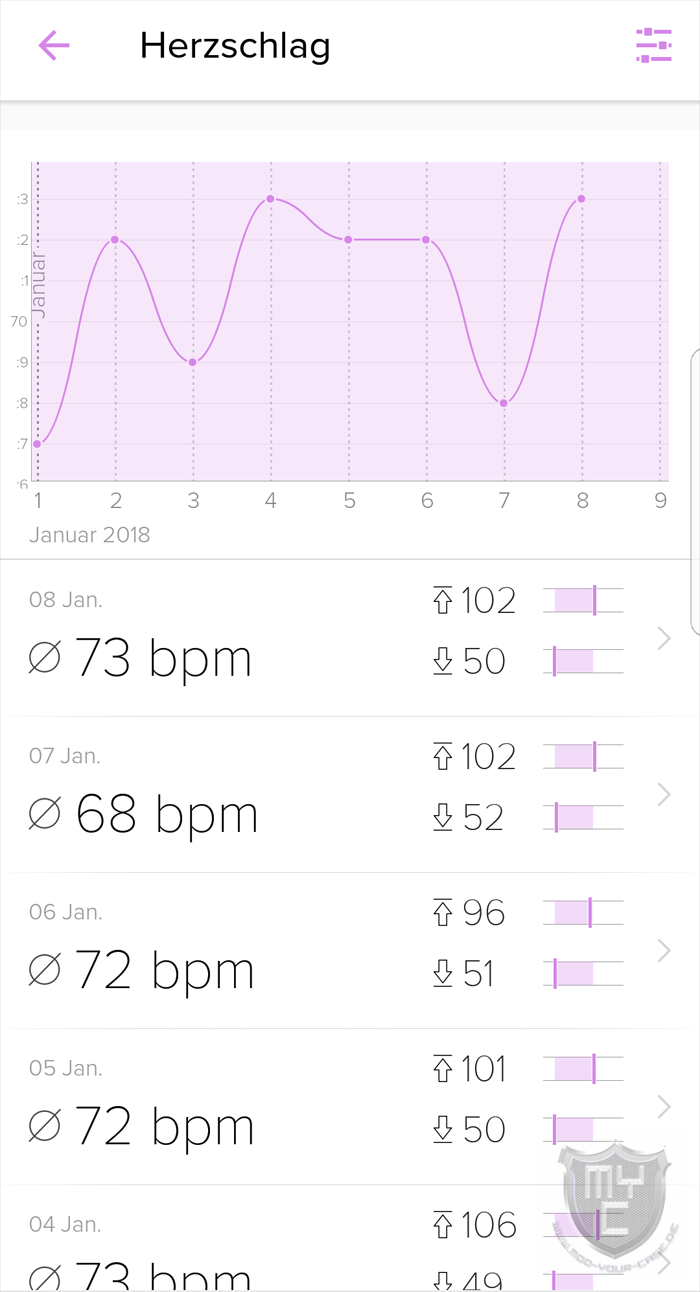This screenshot has width=700, height=1292.
Task: Go back from the Herzschlag screen
Action: 54,46
